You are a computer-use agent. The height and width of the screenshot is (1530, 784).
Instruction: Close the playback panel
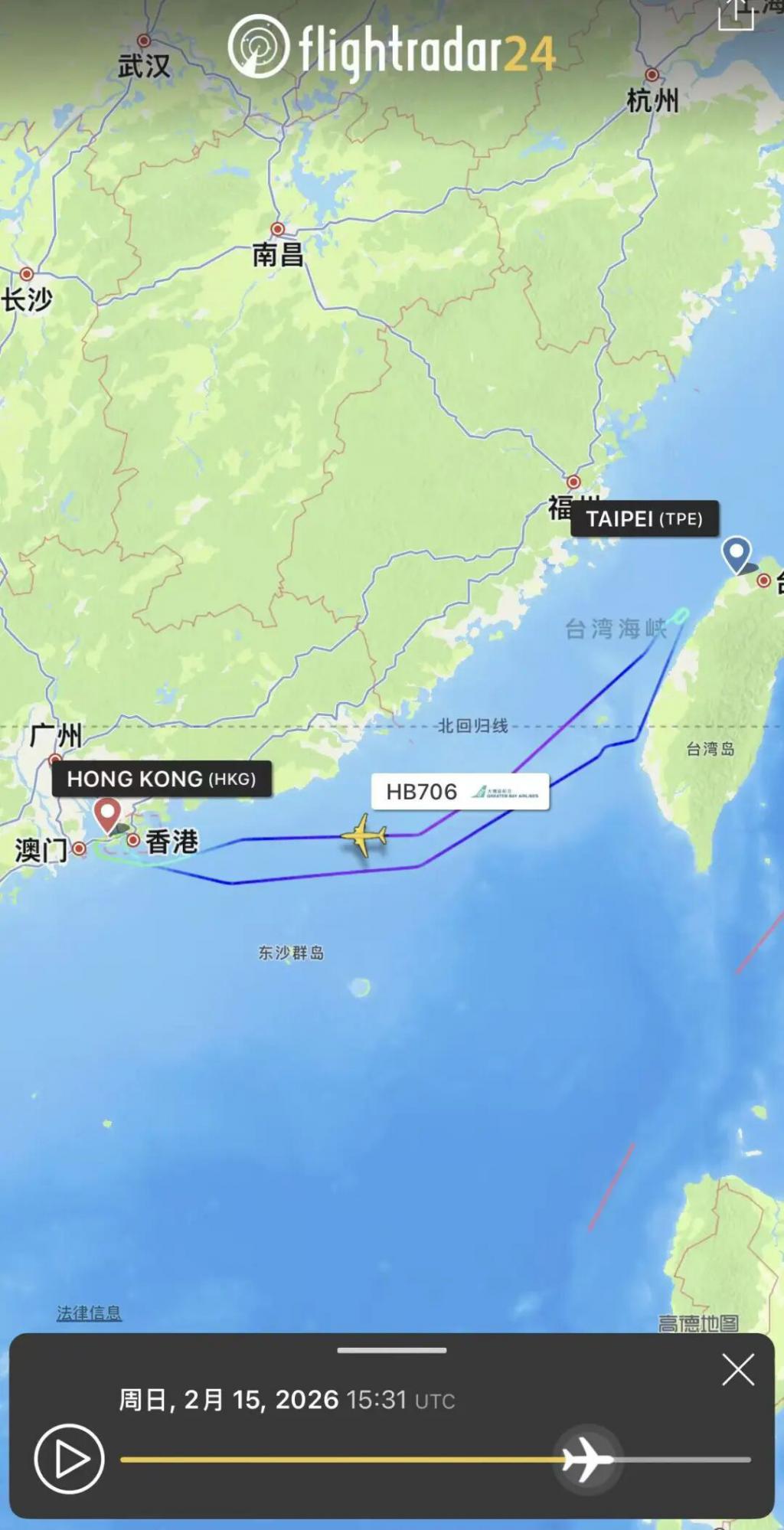[738, 1370]
